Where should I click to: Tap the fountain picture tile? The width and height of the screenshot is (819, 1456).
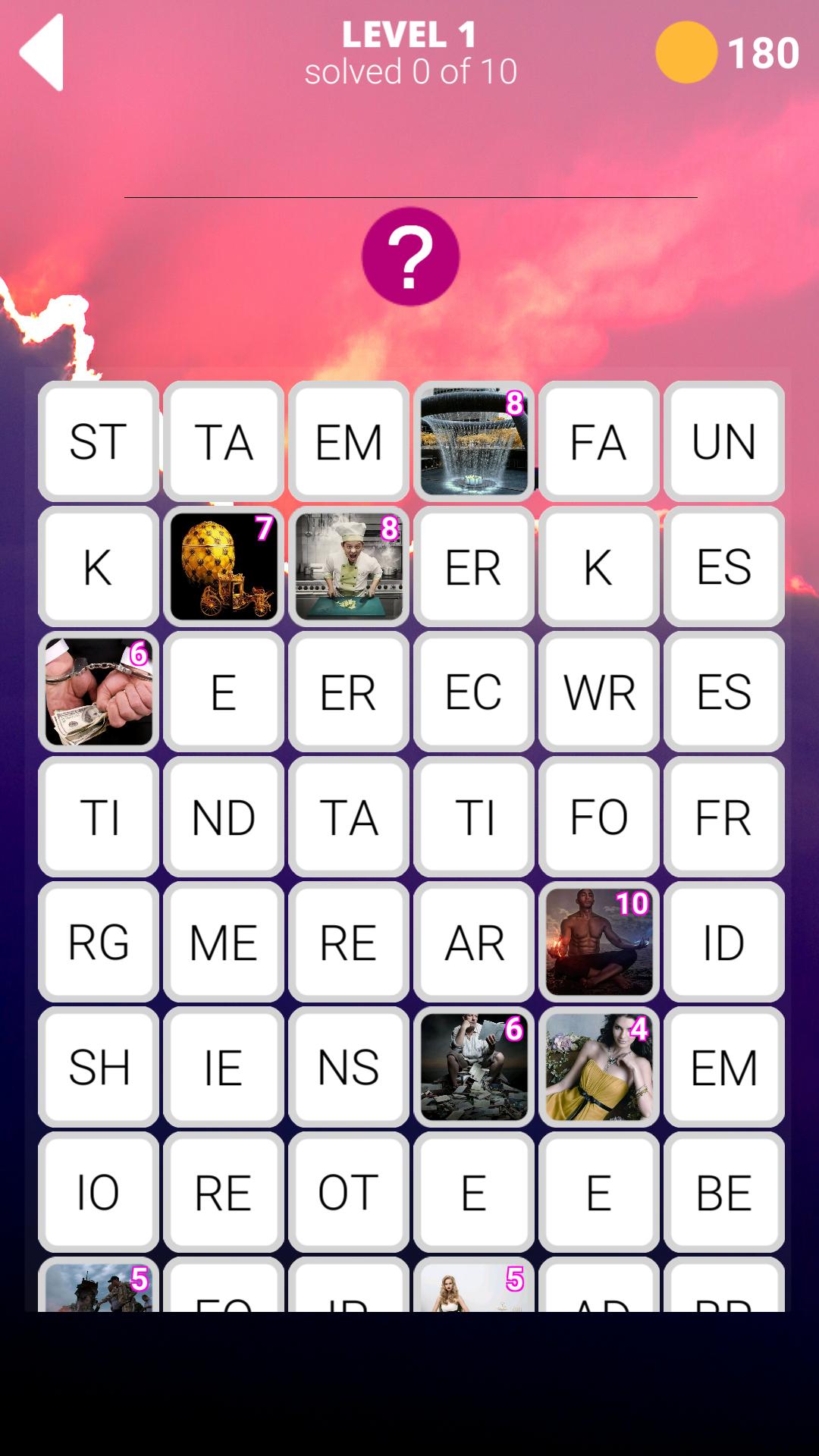pyautogui.click(x=472, y=442)
